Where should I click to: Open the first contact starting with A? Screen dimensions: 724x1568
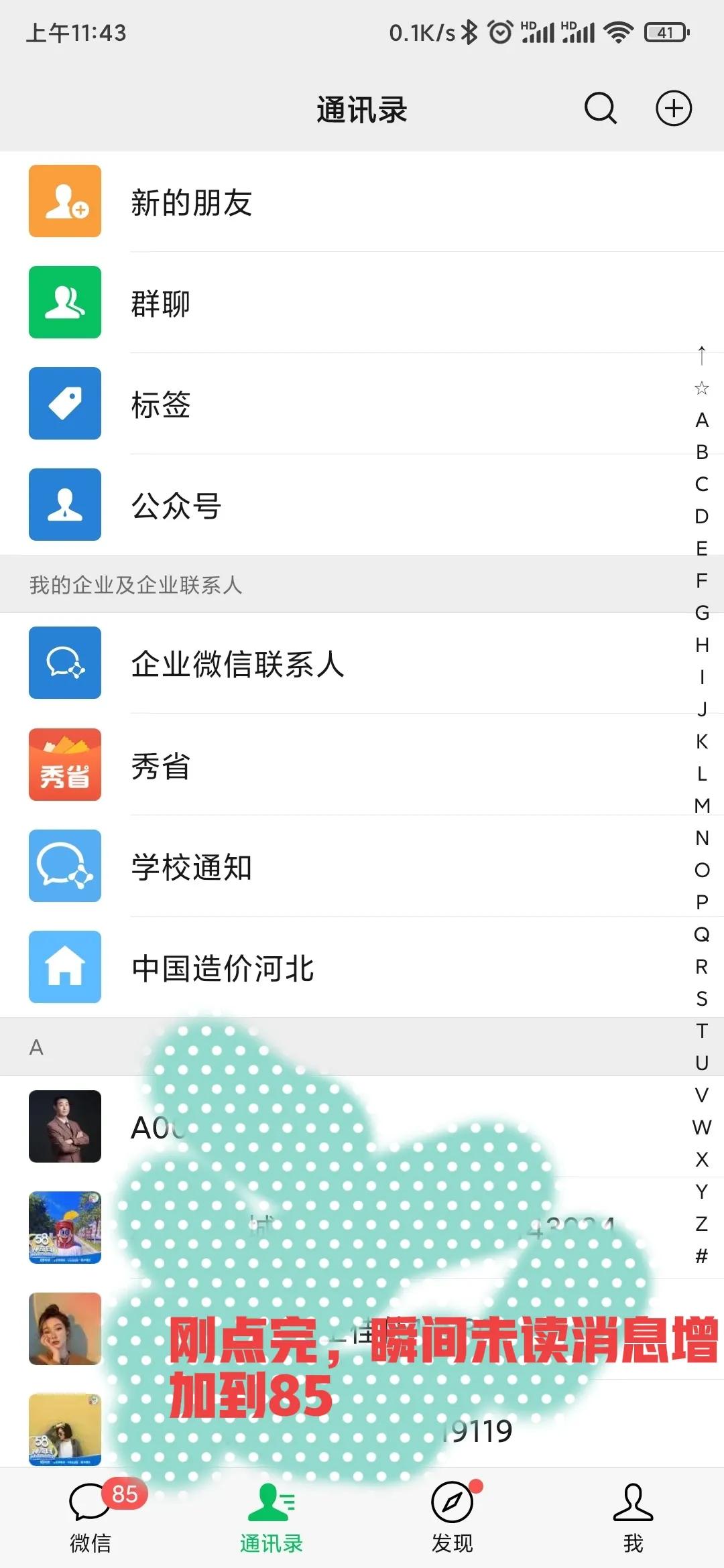[x=65, y=1126]
